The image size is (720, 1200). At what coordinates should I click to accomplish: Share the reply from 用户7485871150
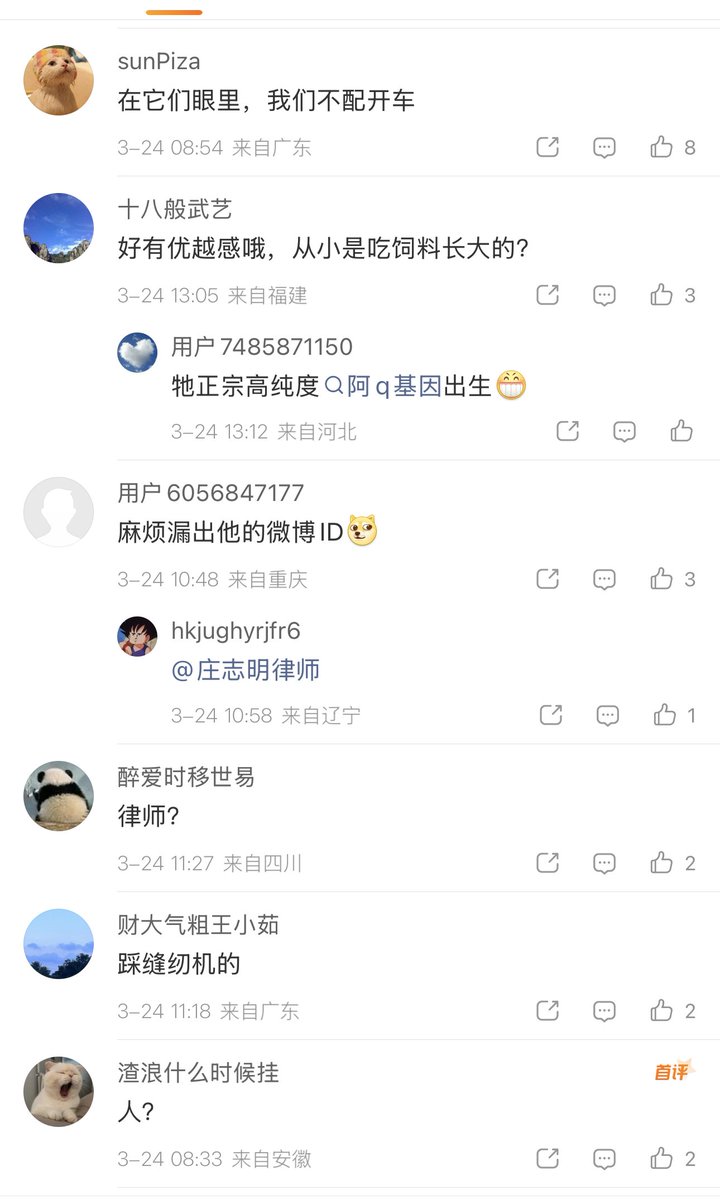(567, 431)
